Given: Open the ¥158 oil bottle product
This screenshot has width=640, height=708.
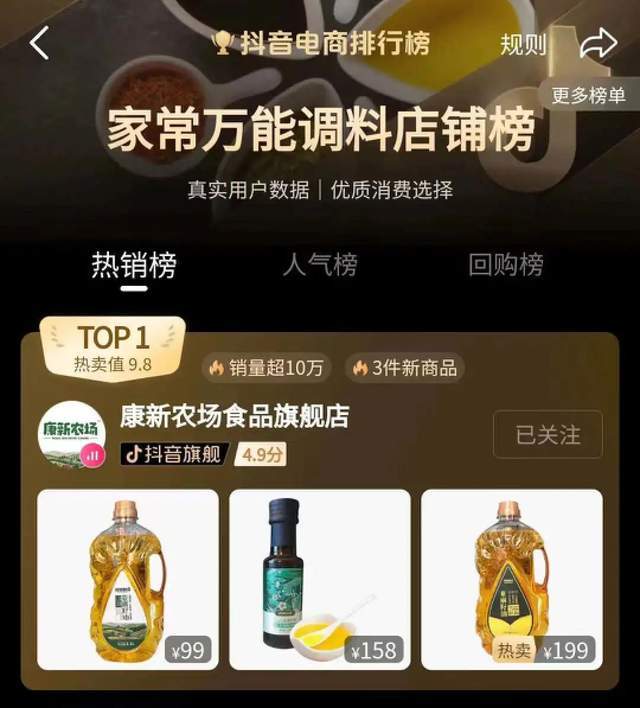Looking at the screenshot, I should 319,579.
